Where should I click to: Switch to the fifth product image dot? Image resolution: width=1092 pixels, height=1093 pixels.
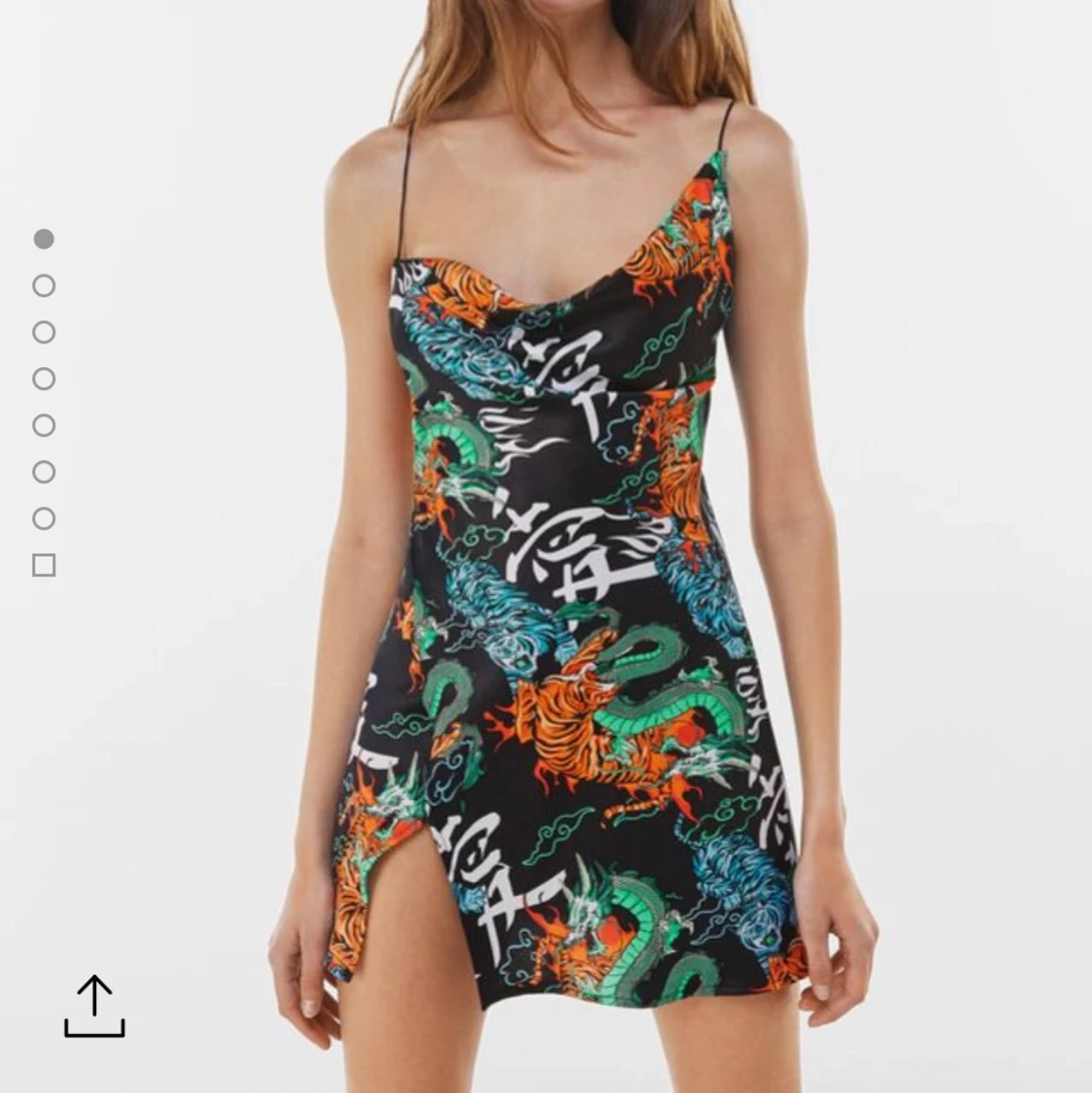click(43, 423)
